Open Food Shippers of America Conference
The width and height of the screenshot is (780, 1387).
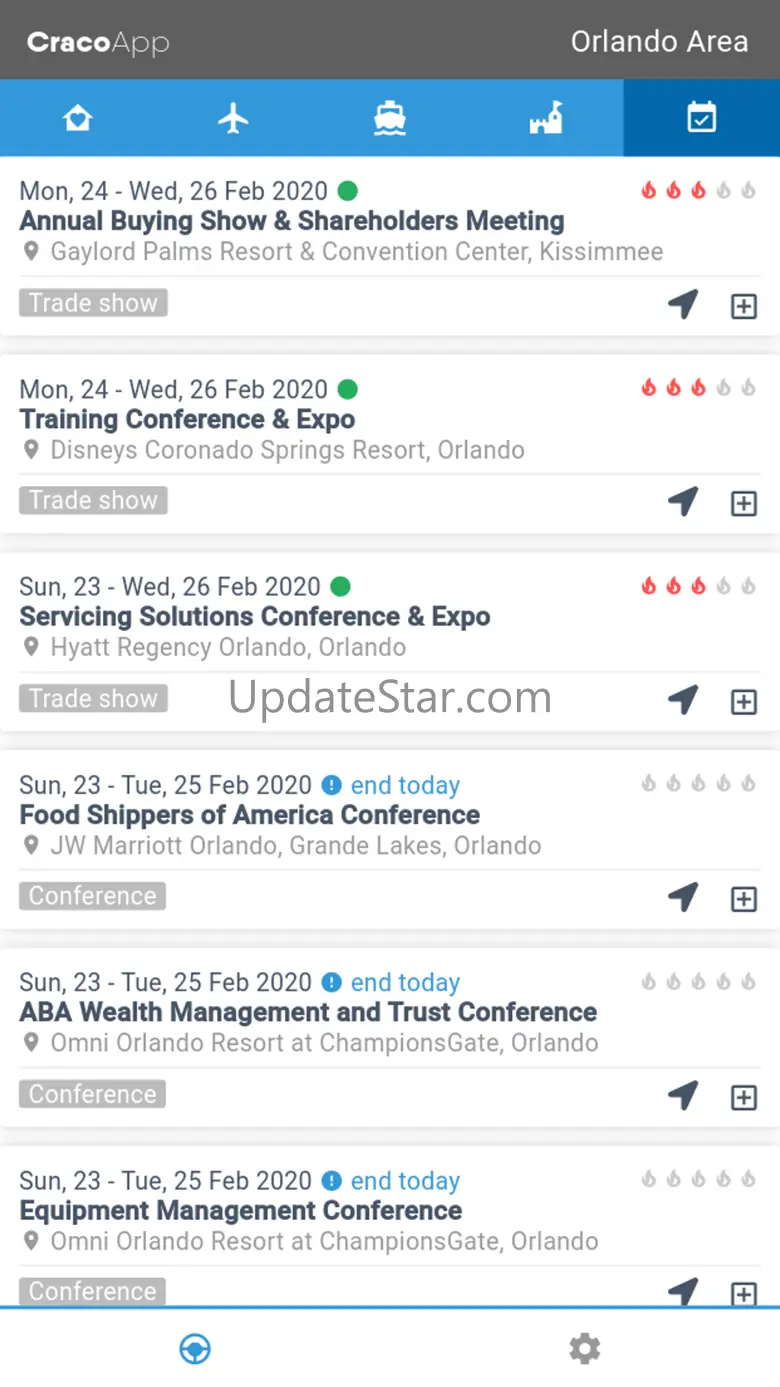(250, 814)
